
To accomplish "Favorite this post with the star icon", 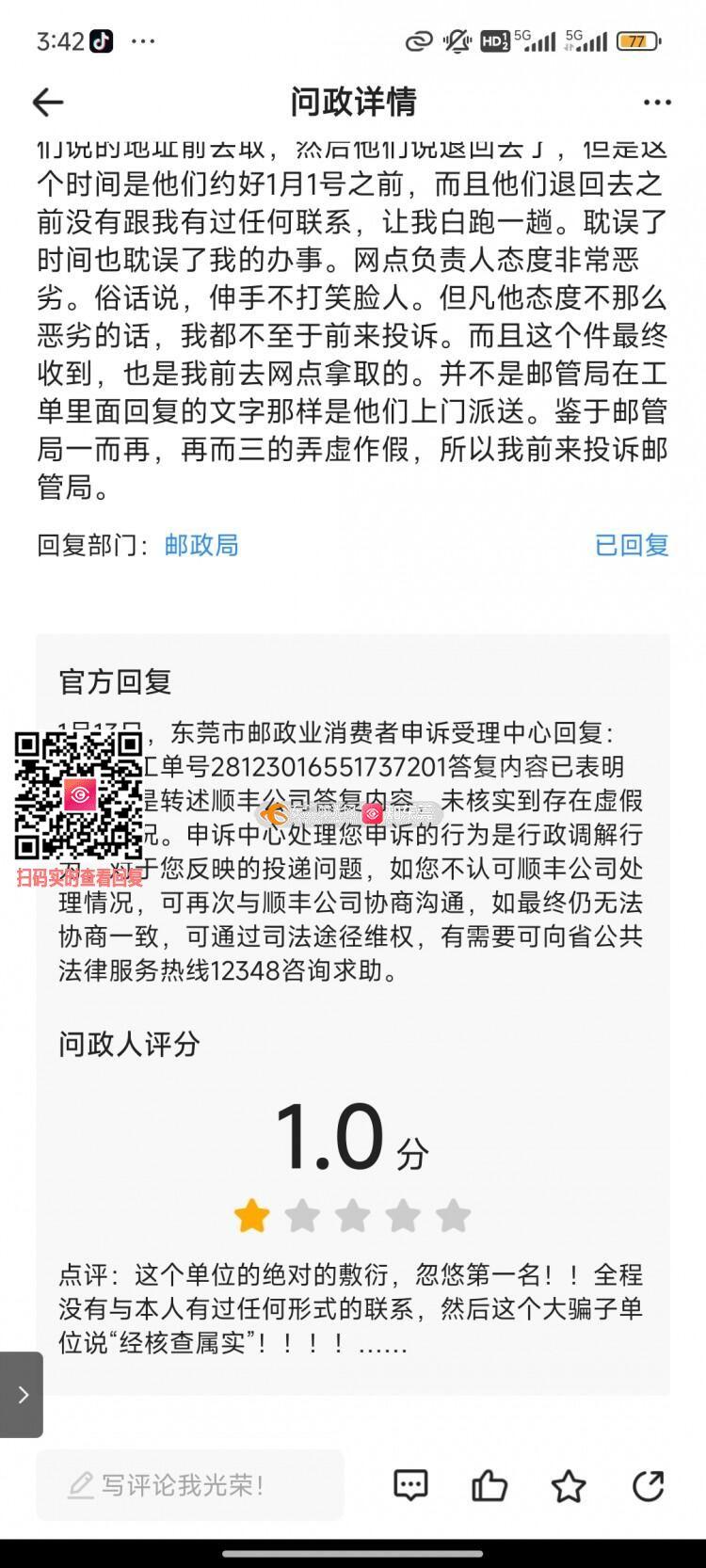I will [569, 1485].
